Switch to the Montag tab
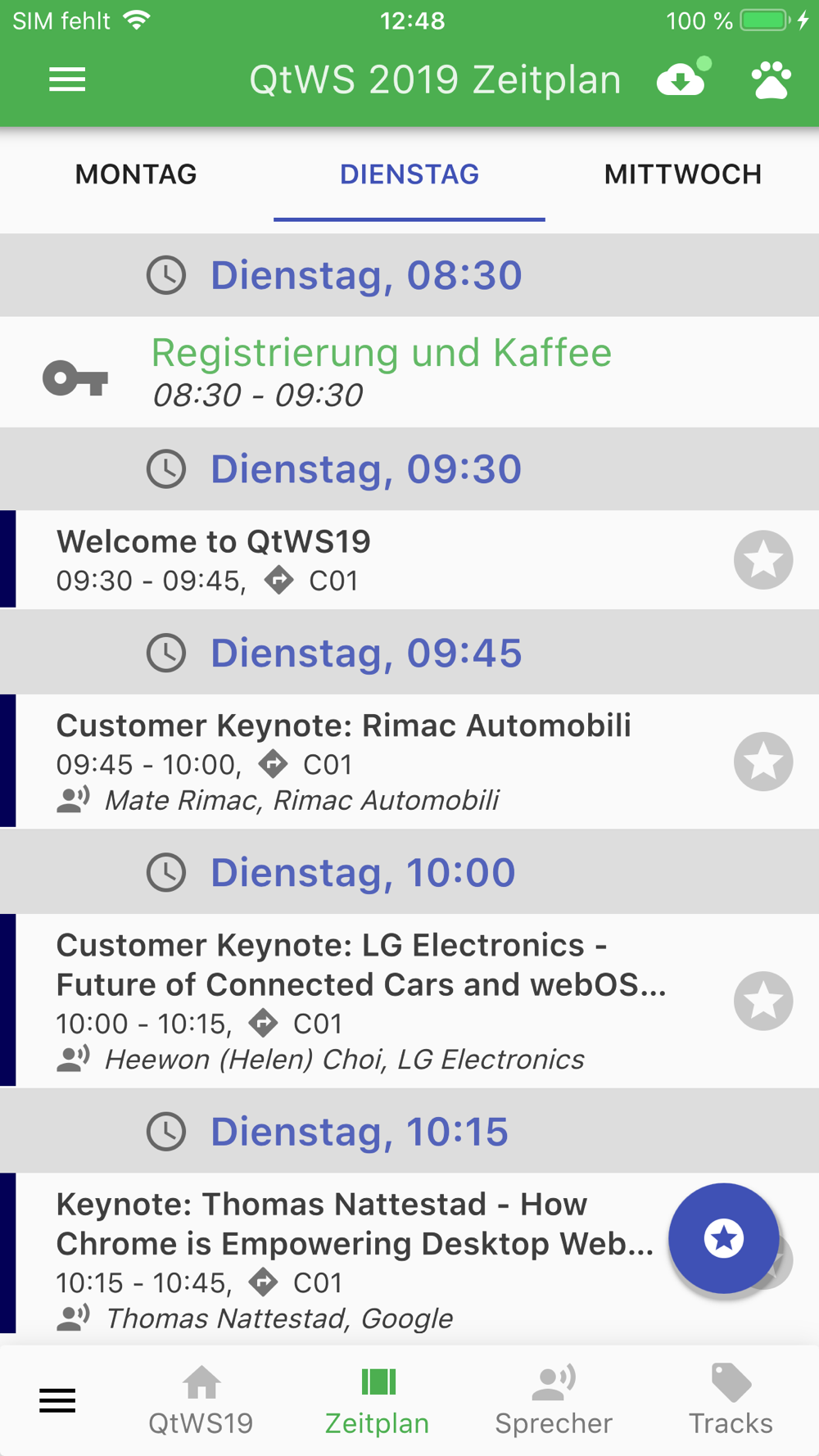819x1456 pixels. coord(136,174)
